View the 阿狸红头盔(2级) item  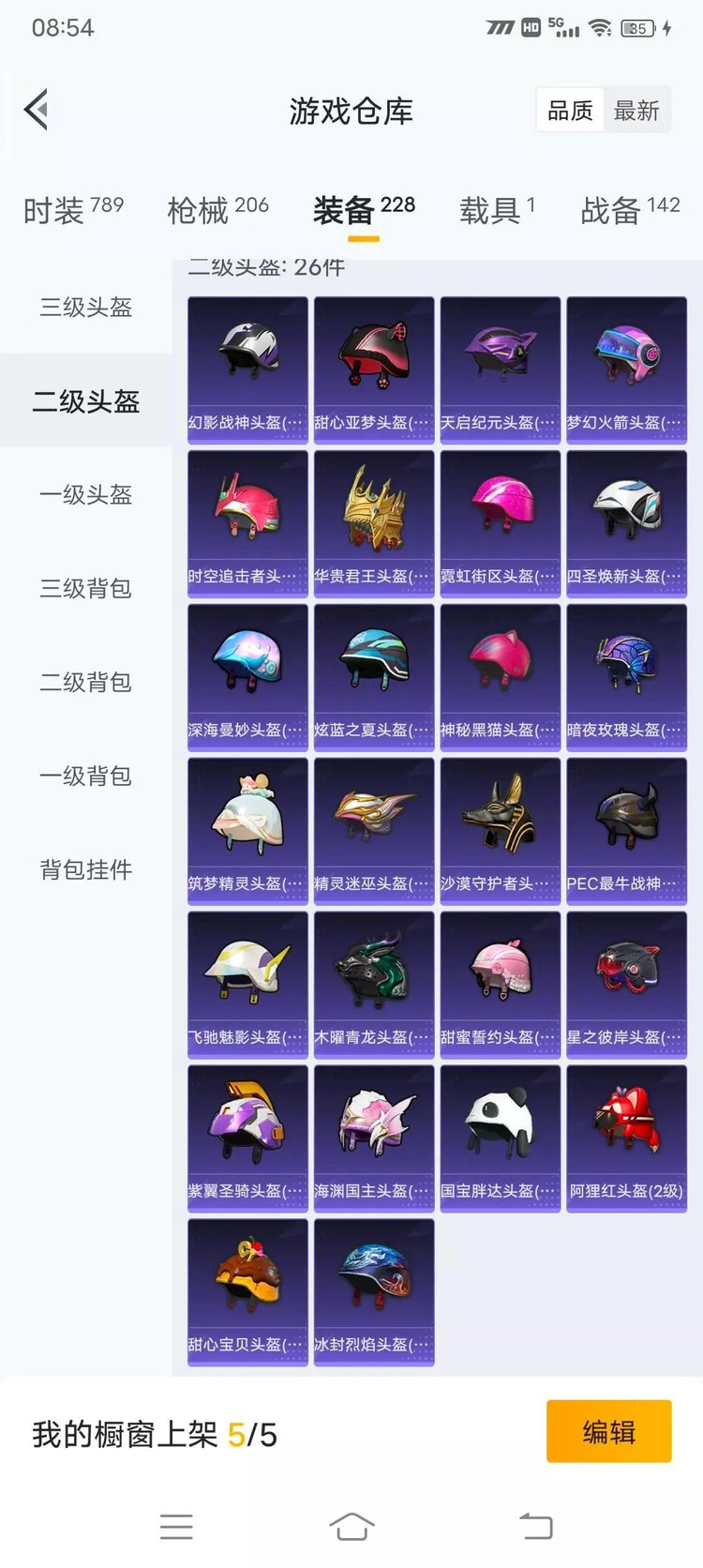(626, 1138)
